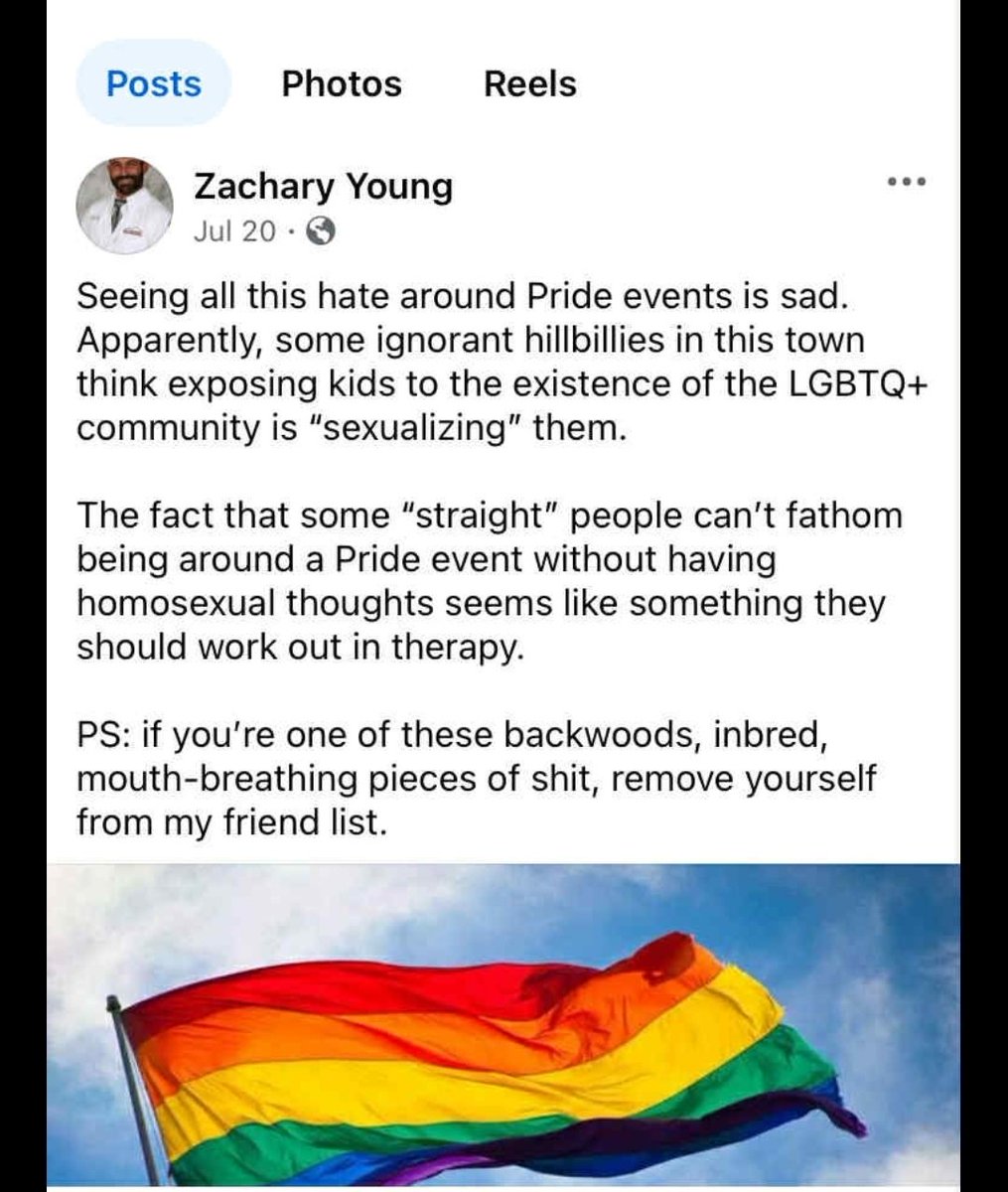The height and width of the screenshot is (1192, 1008).
Task: Switch to the Photos tab
Action: (x=342, y=83)
